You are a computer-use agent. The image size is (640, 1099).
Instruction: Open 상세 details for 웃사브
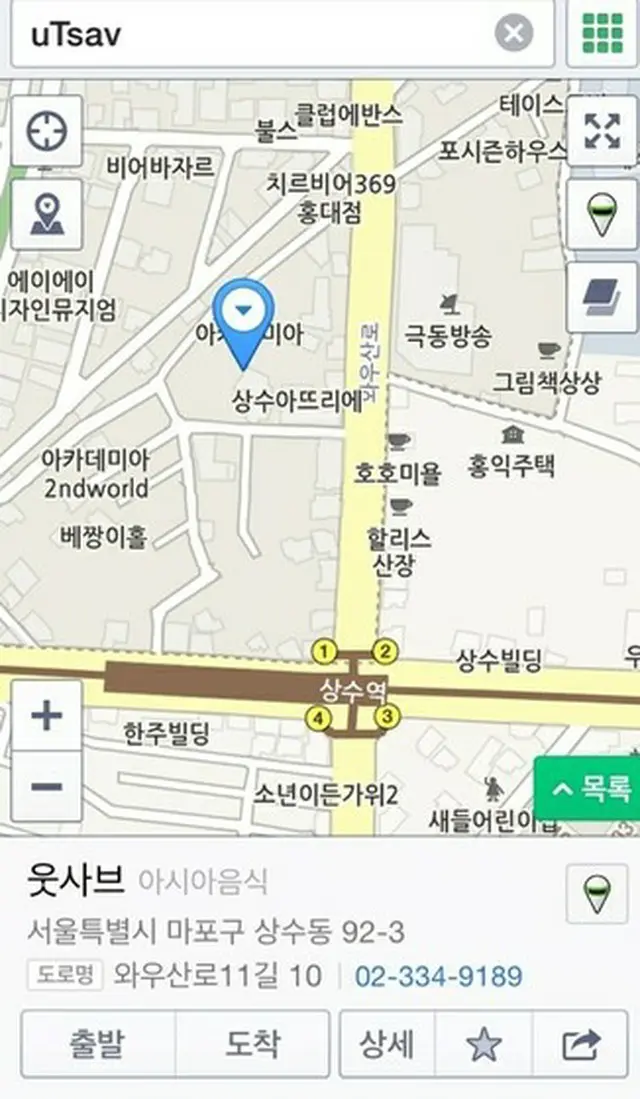(386, 1044)
